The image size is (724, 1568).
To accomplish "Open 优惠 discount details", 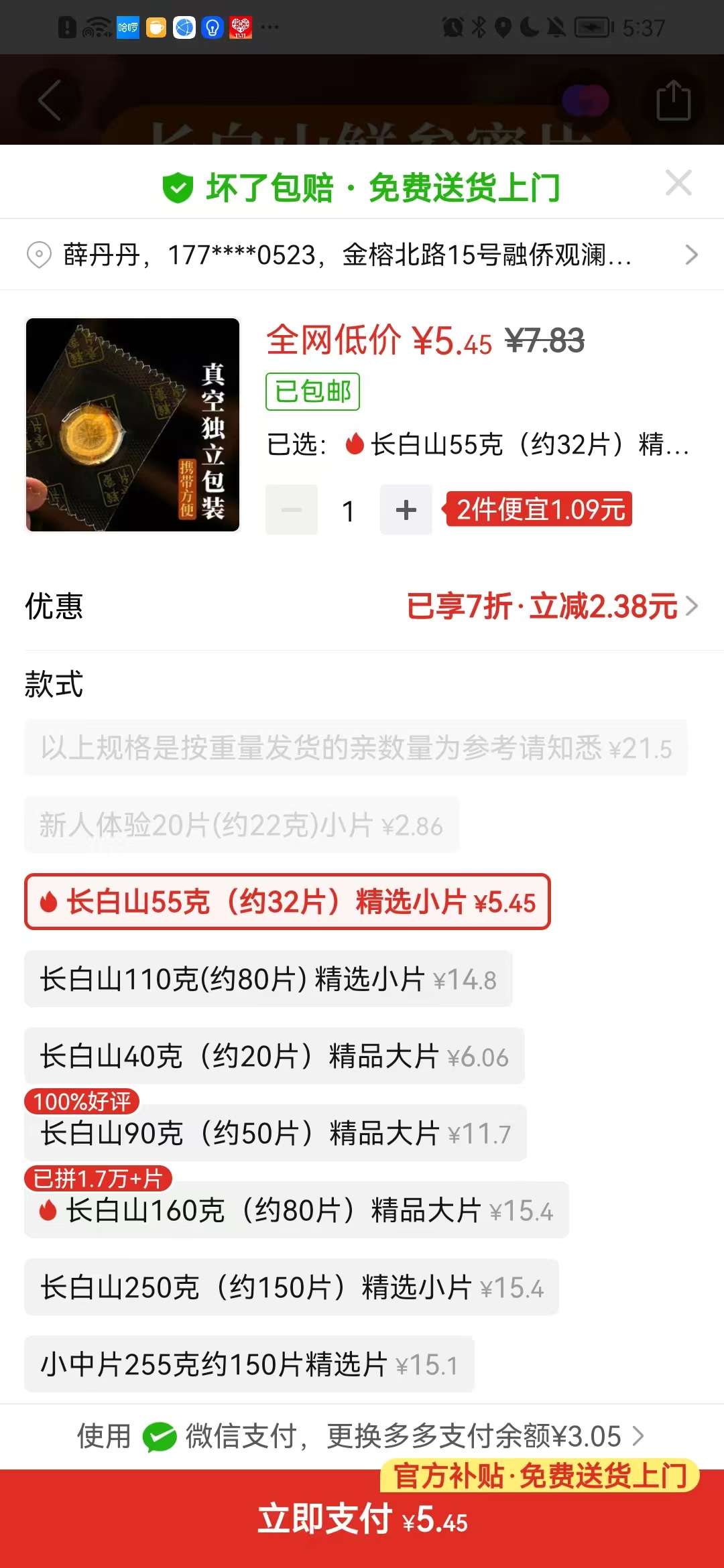I will coord(551,606).
